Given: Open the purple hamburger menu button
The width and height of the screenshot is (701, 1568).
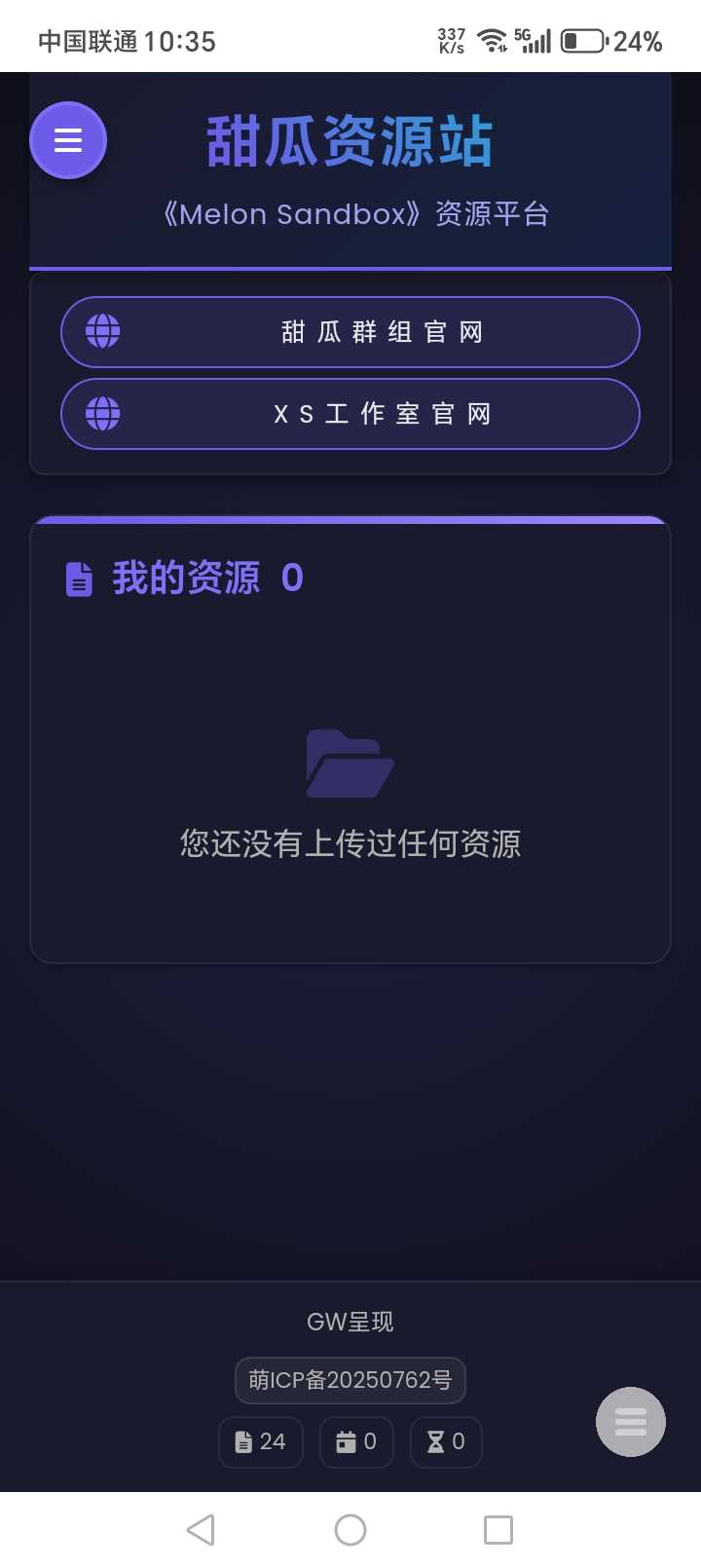Looking at the screenshot, I should coord(68,140).
